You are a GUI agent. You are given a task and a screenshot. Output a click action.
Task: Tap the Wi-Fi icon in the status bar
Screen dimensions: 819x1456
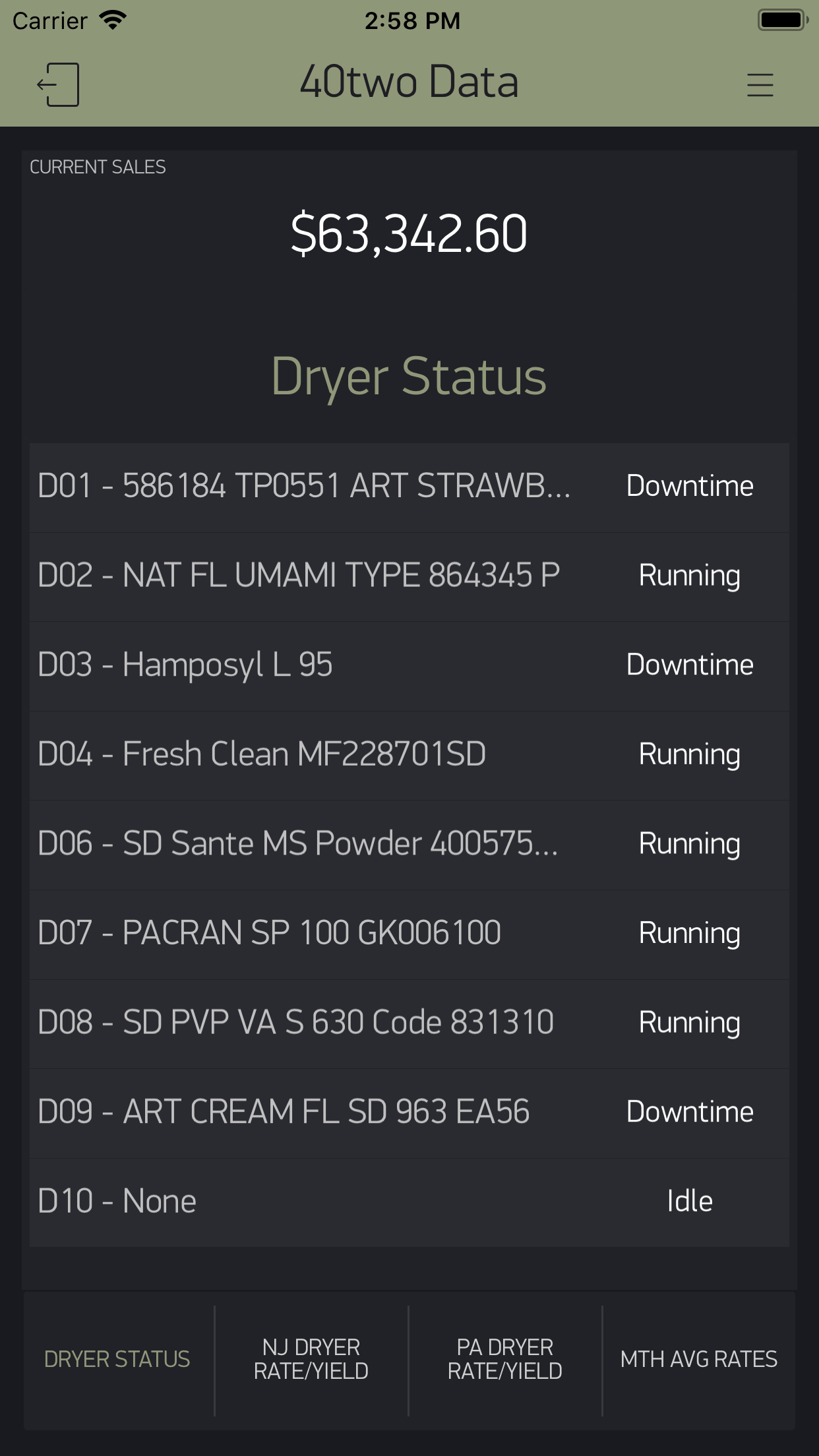click(111, 20)
